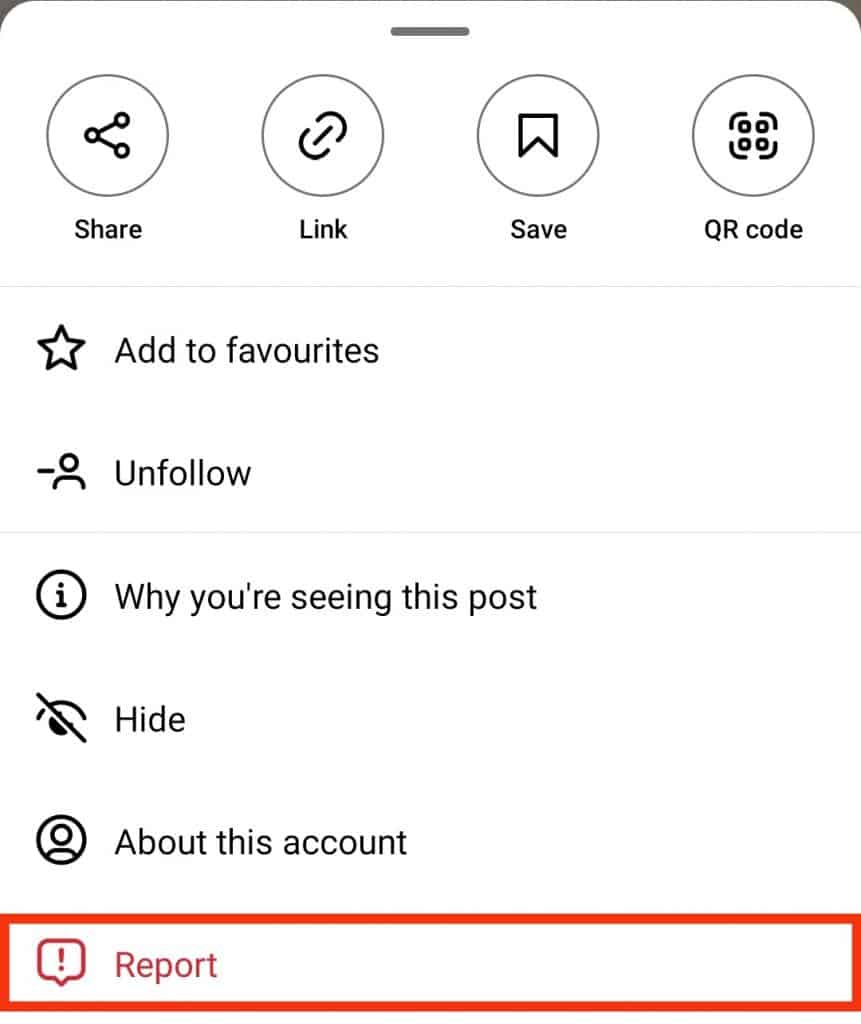Report the post

[166, 963]
